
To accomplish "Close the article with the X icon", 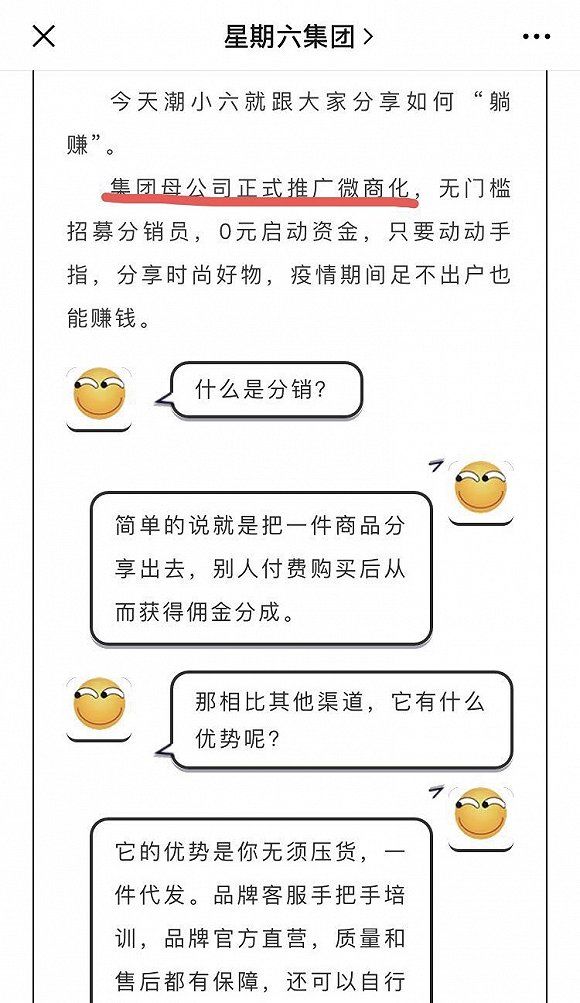I will pos(44,36).
